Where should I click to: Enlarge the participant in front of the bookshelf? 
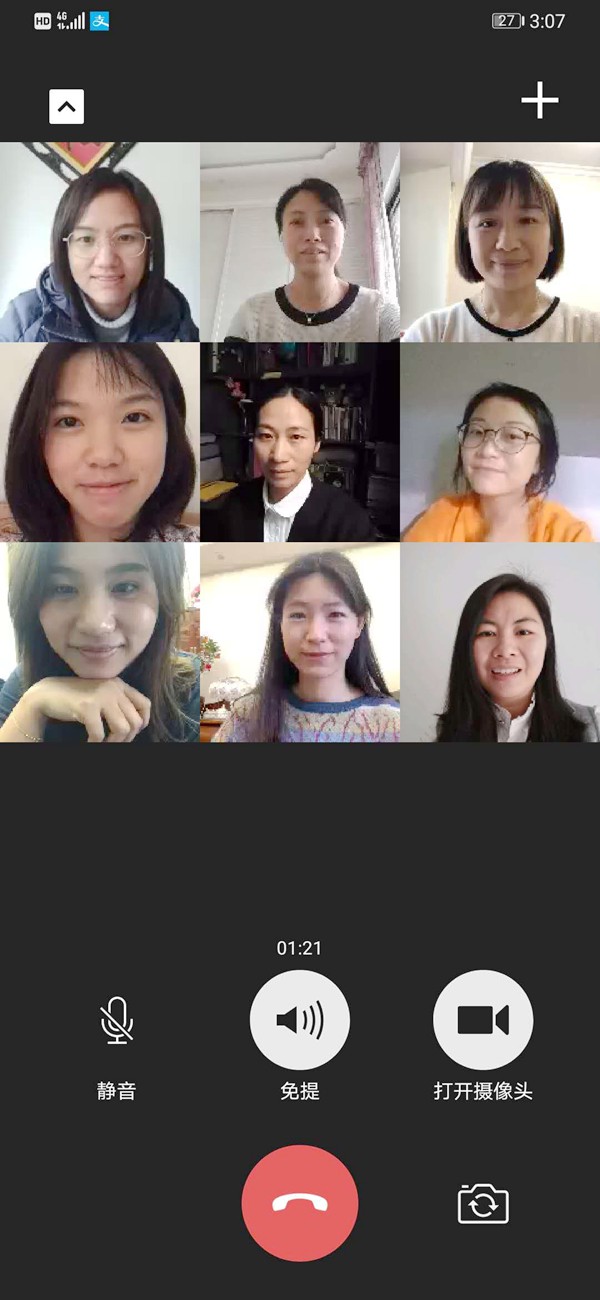pos(300,442)
